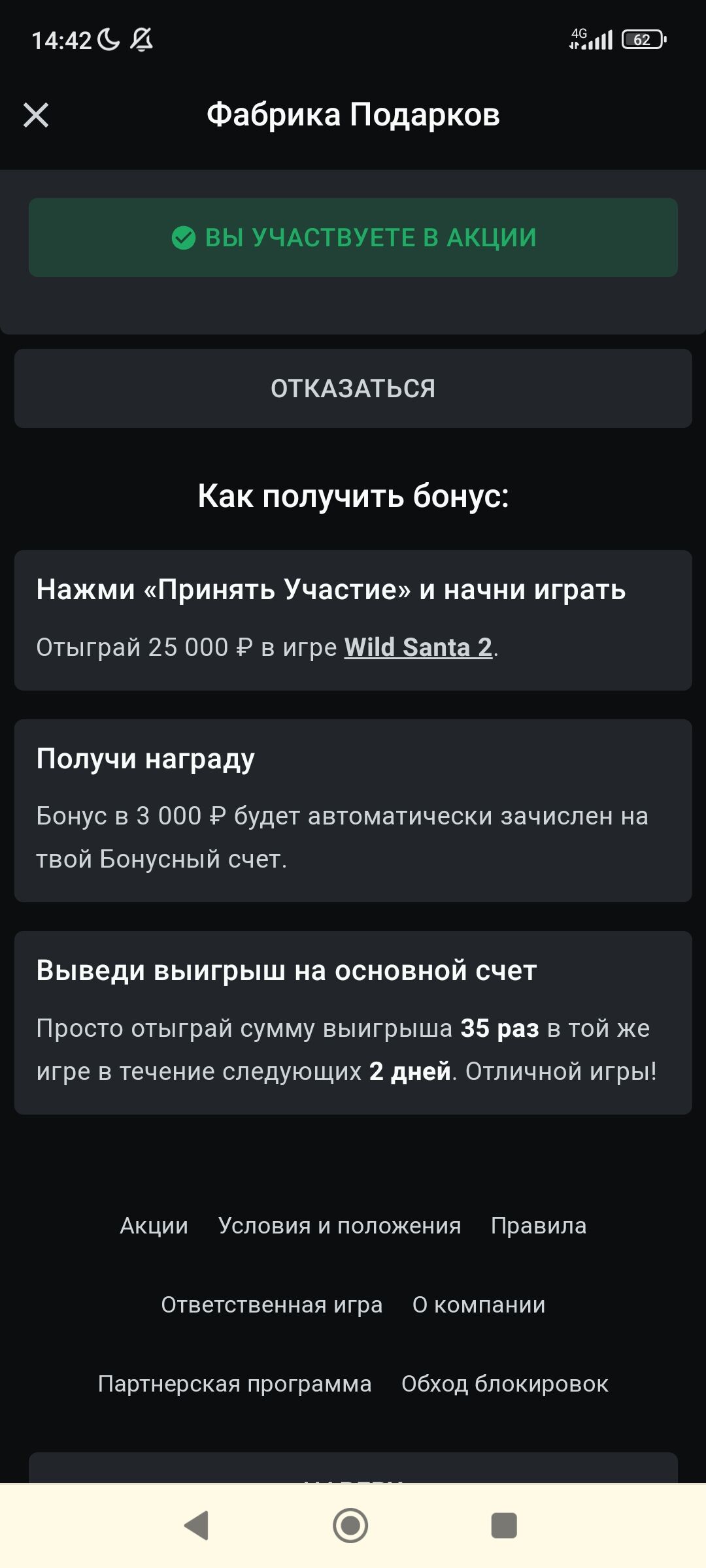Viewport: 706px width, 1568px height.
Task: Go to the home screen
Action: (350, 1526)
